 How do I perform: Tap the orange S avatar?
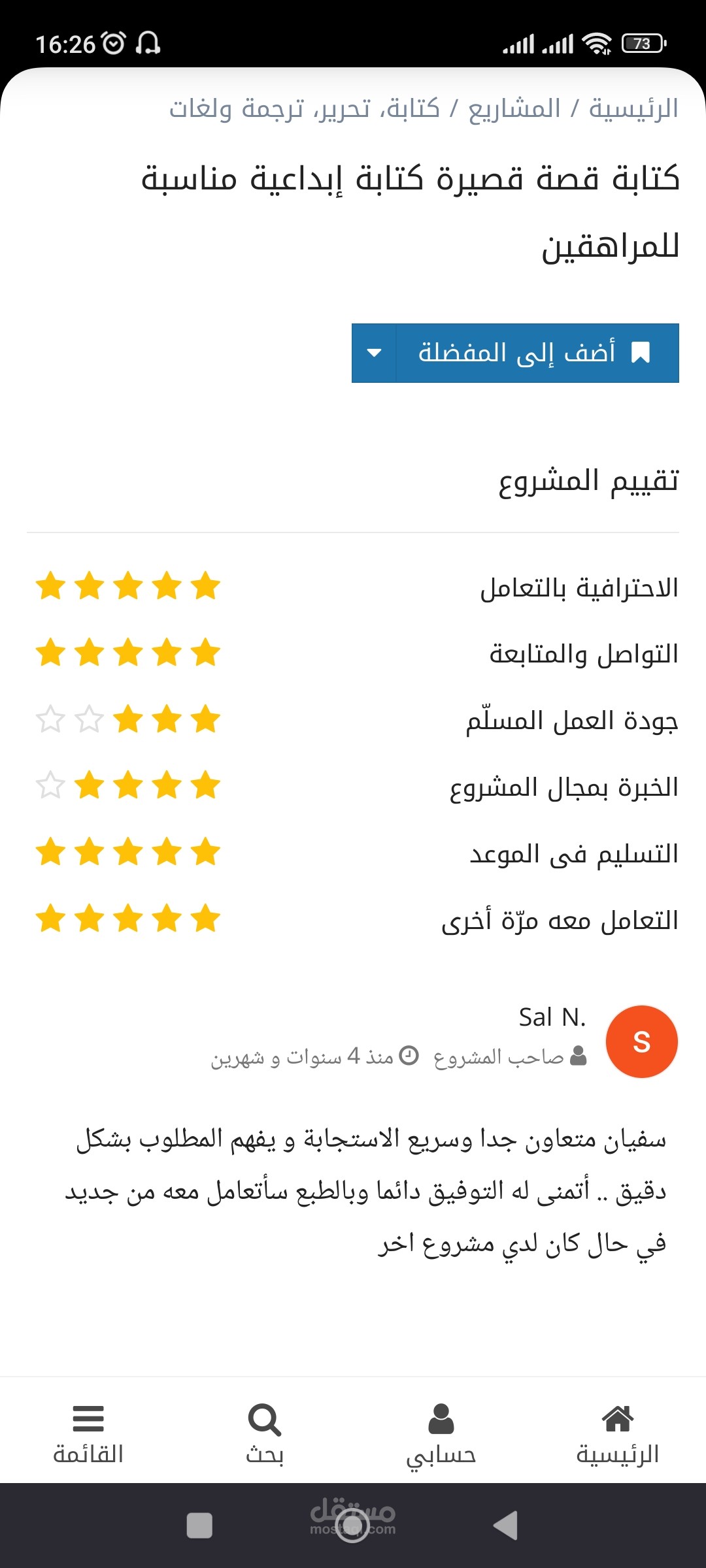coord(642,1041)
